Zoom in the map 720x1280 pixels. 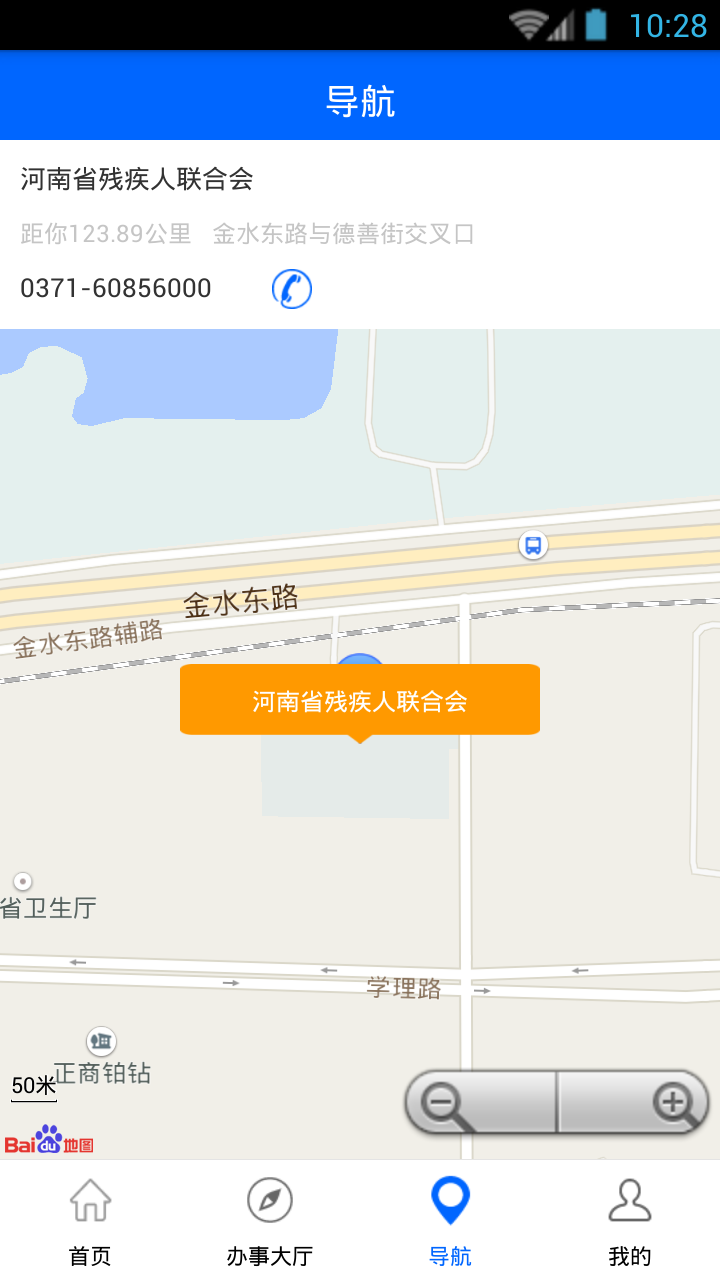coord(634,1103)
